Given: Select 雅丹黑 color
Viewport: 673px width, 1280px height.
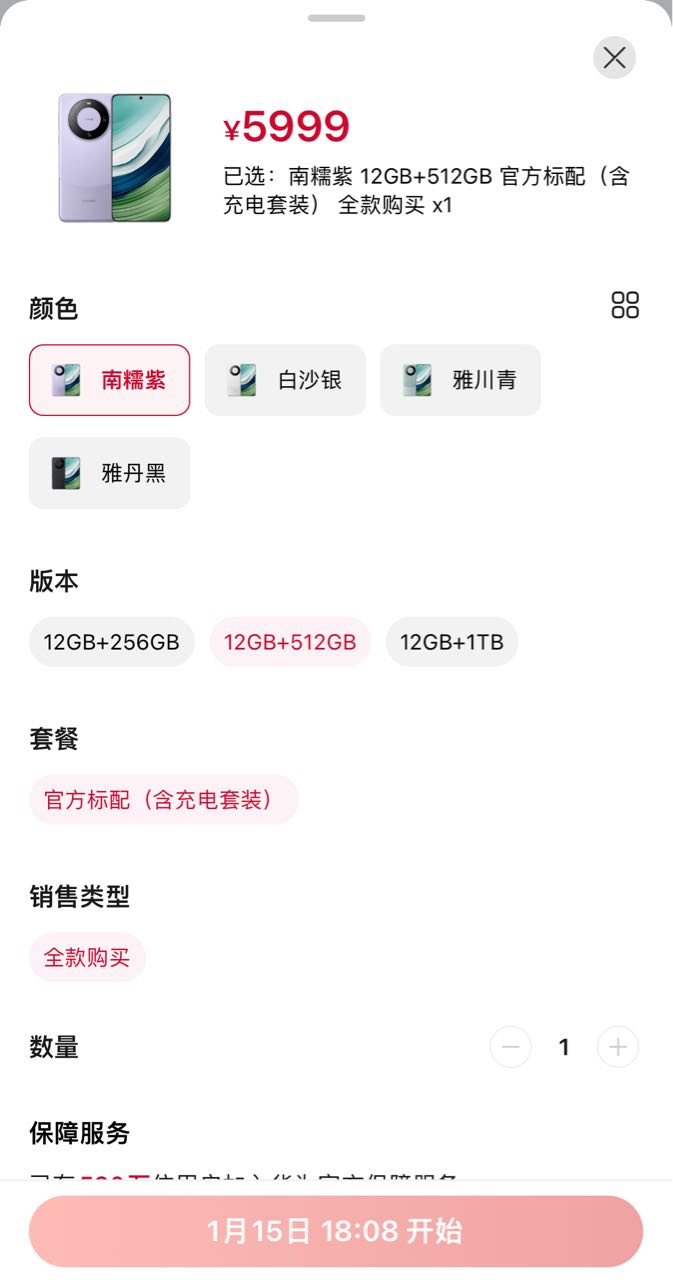Looking at the screenshot, I should 109,473.
